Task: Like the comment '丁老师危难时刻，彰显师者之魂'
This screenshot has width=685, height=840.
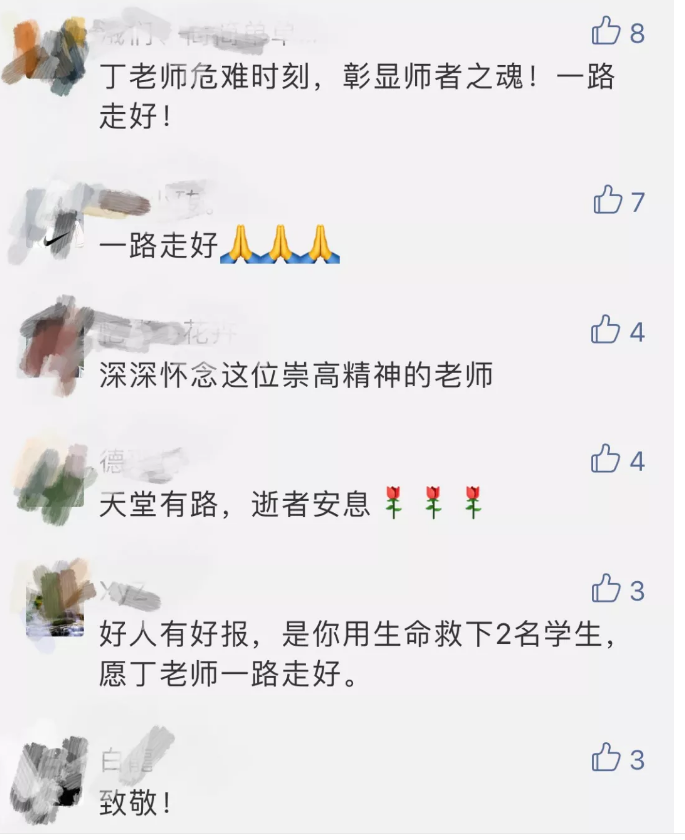Action: (x=607, y=32)
